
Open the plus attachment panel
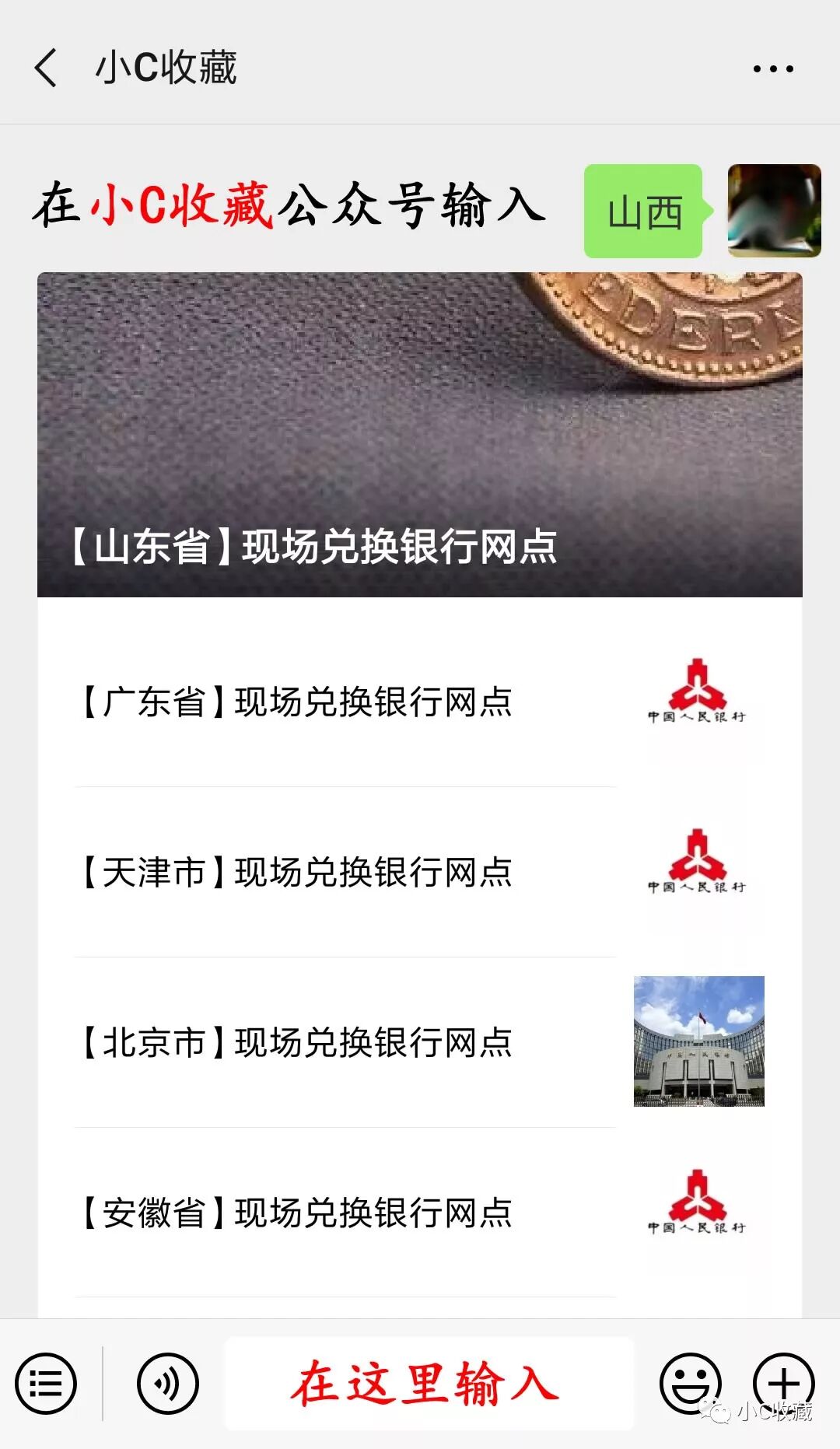pyautogui.click(x=783, y=1382)
